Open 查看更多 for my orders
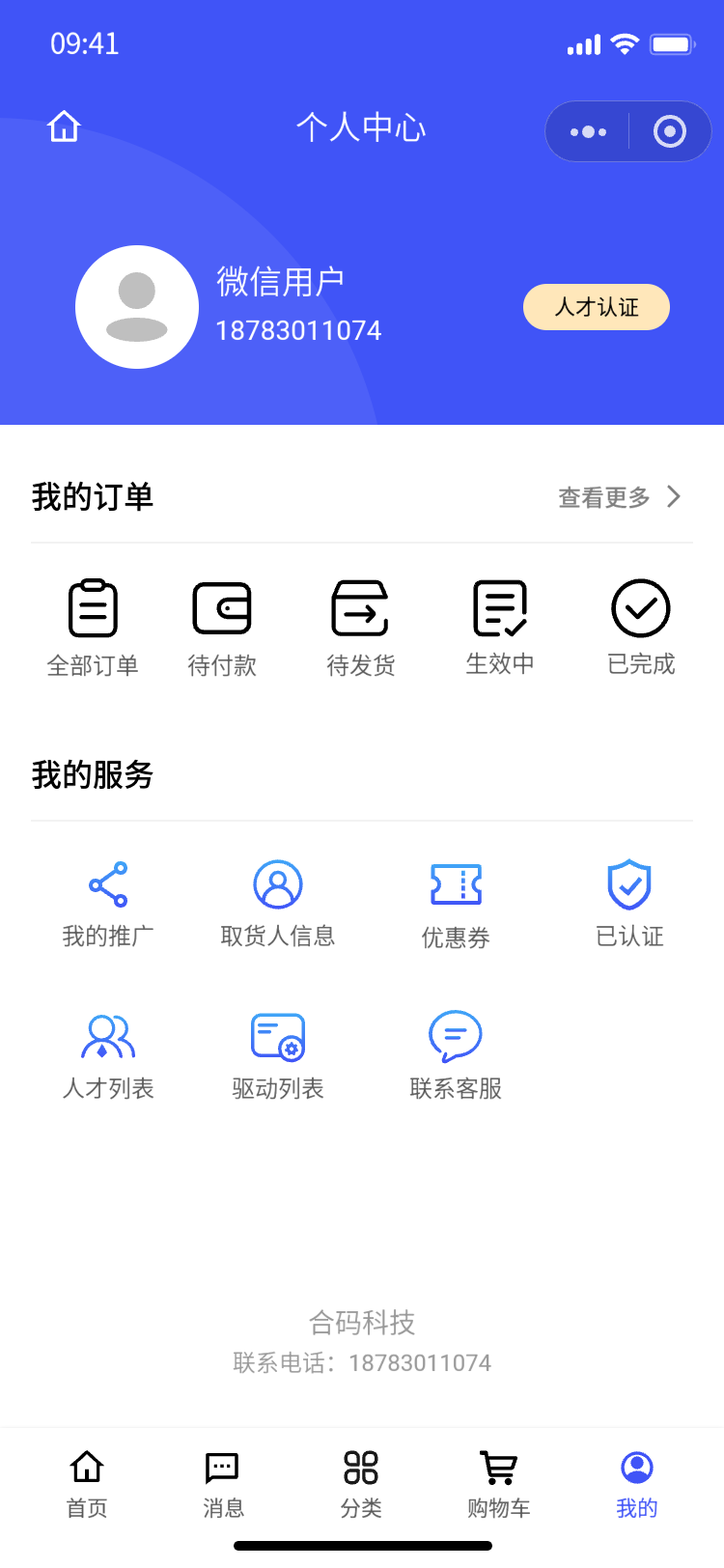Screen dimensions: 724x1568 tap(620, 497)
